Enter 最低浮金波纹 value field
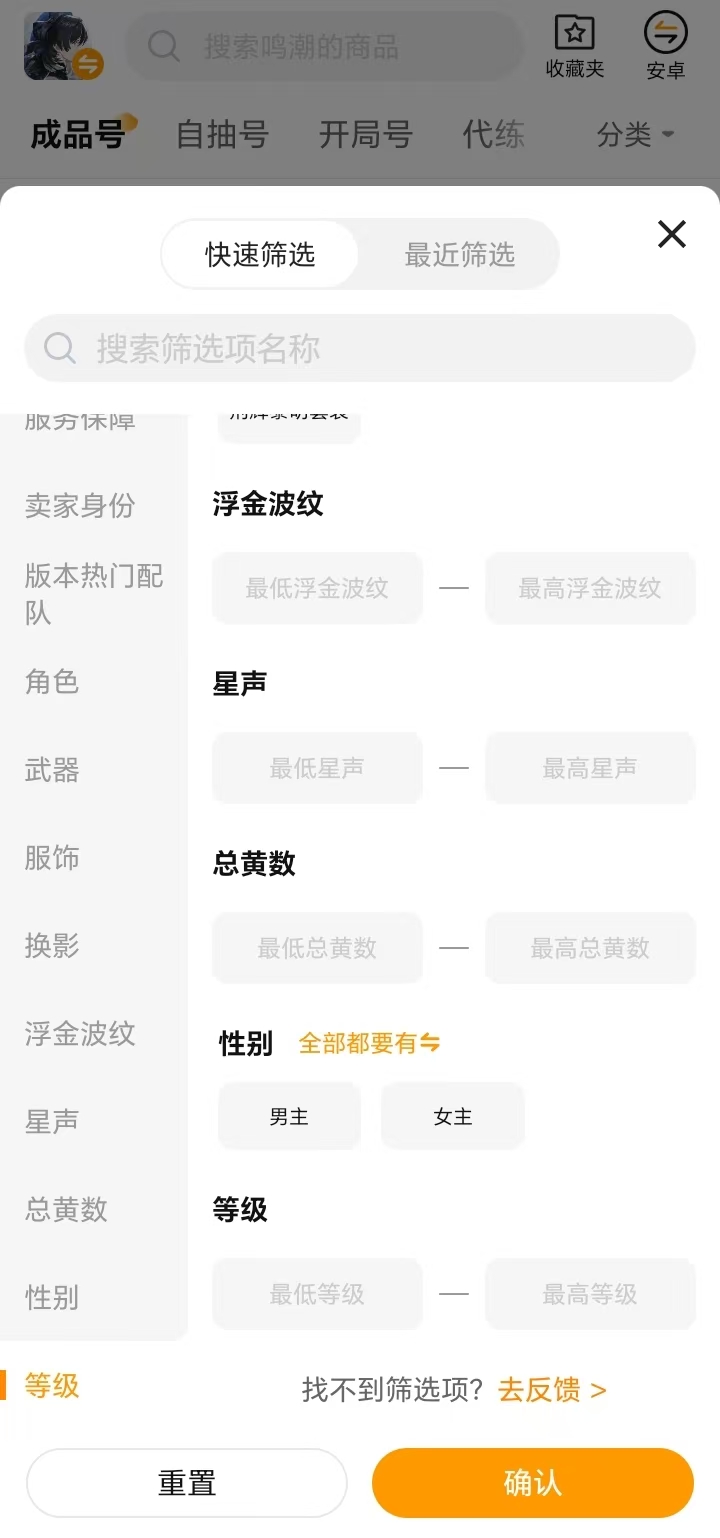720x1538 pixels. 317,588
